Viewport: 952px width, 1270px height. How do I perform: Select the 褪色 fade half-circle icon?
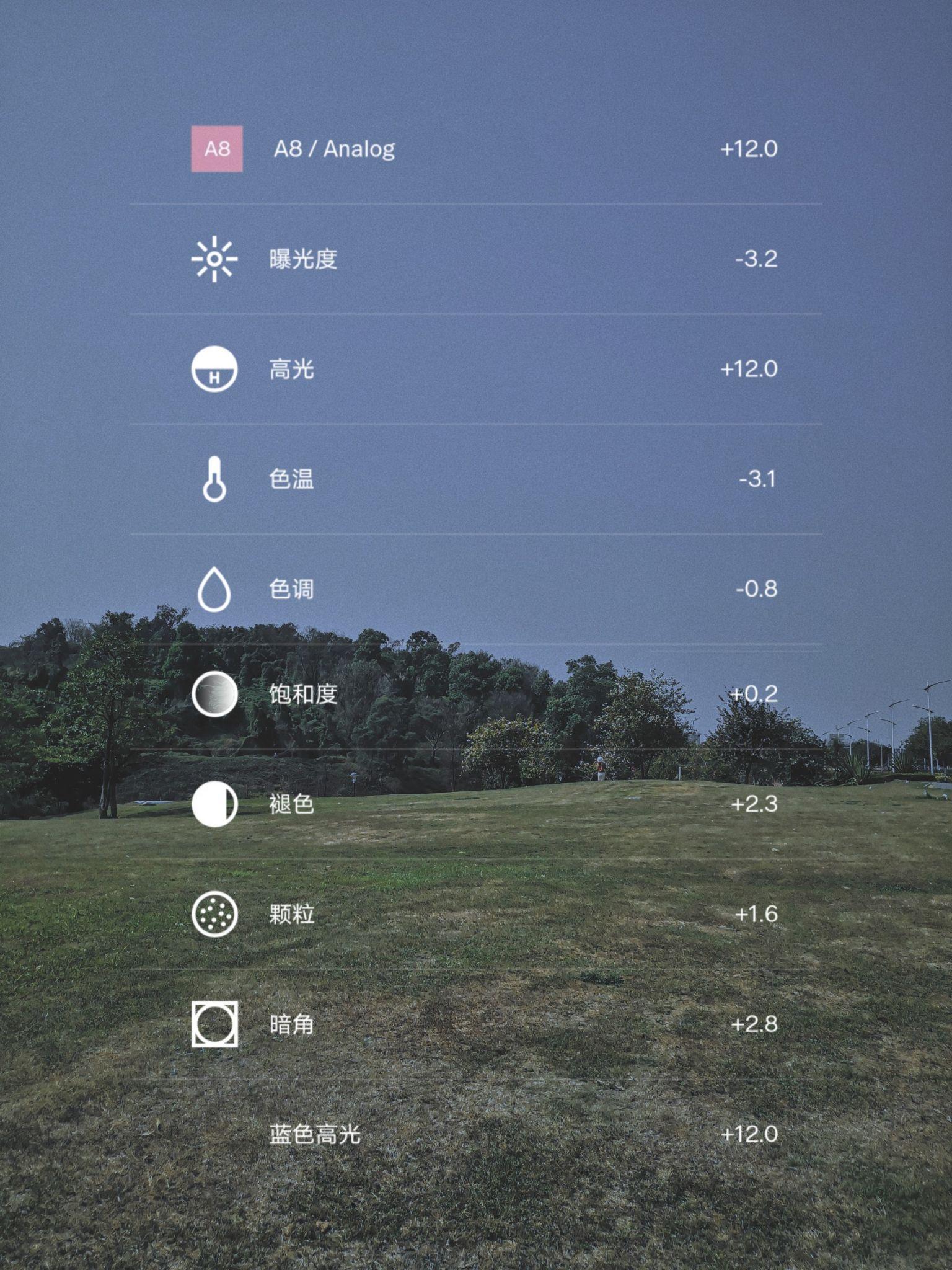214,803
